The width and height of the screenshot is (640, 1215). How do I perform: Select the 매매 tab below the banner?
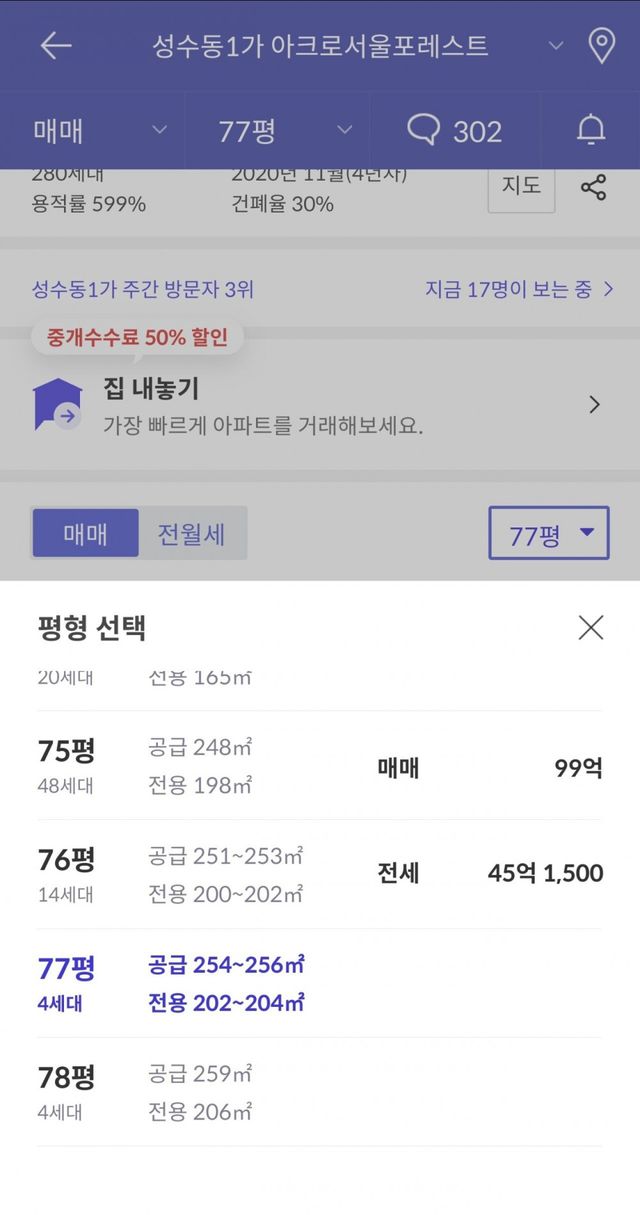(x=86, y=533)
